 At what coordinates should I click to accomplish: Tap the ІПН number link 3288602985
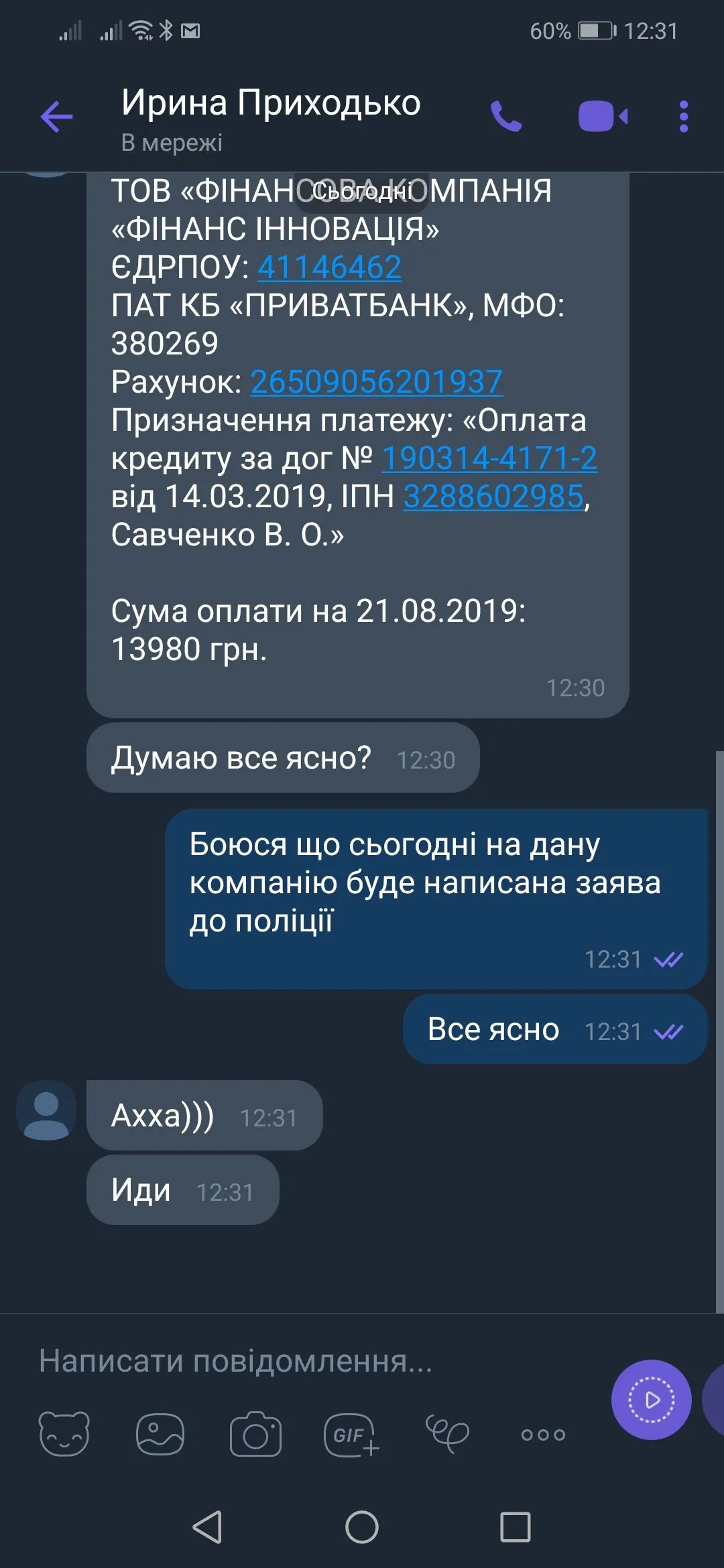pyautogui.click(x=493, y=497)
